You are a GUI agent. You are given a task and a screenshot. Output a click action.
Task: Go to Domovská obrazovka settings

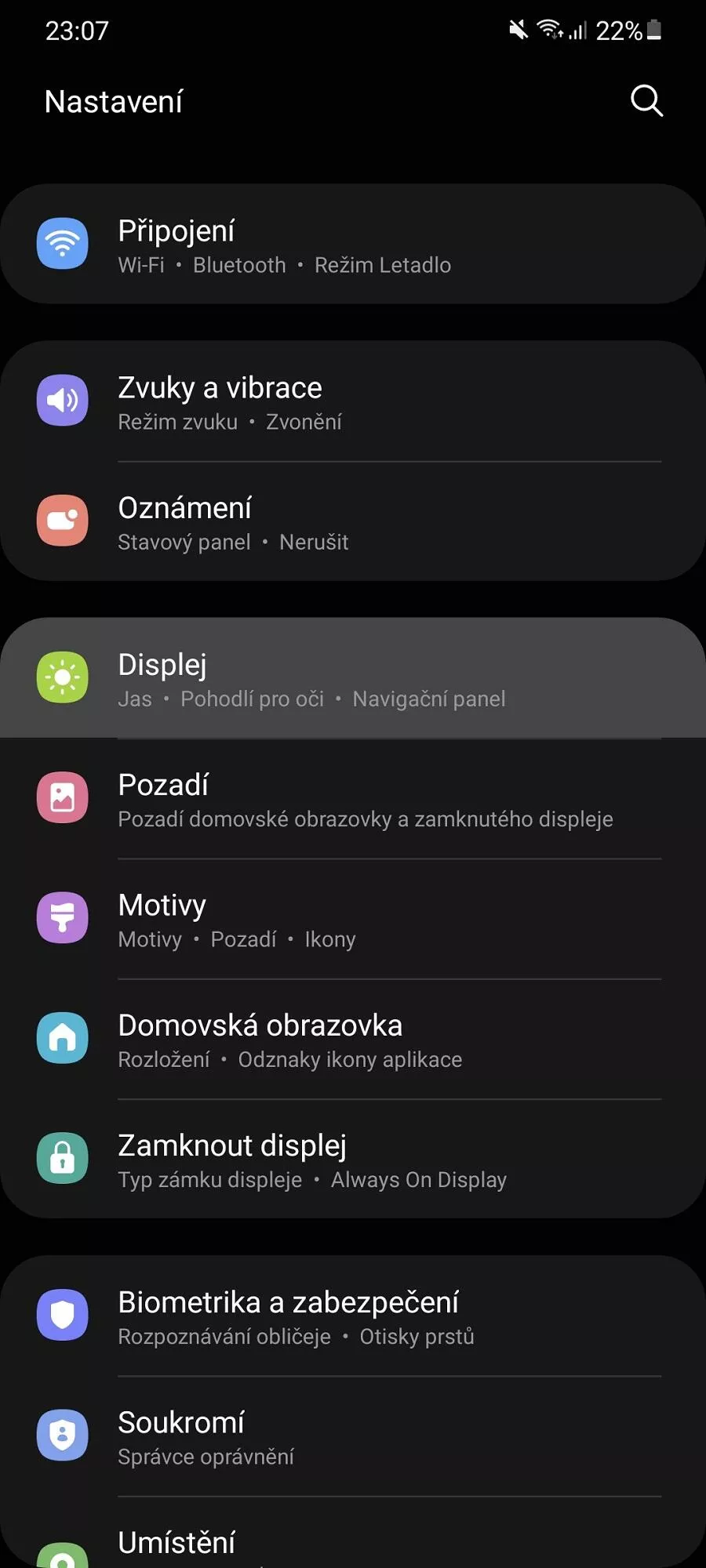click(x=353, y=1039)
